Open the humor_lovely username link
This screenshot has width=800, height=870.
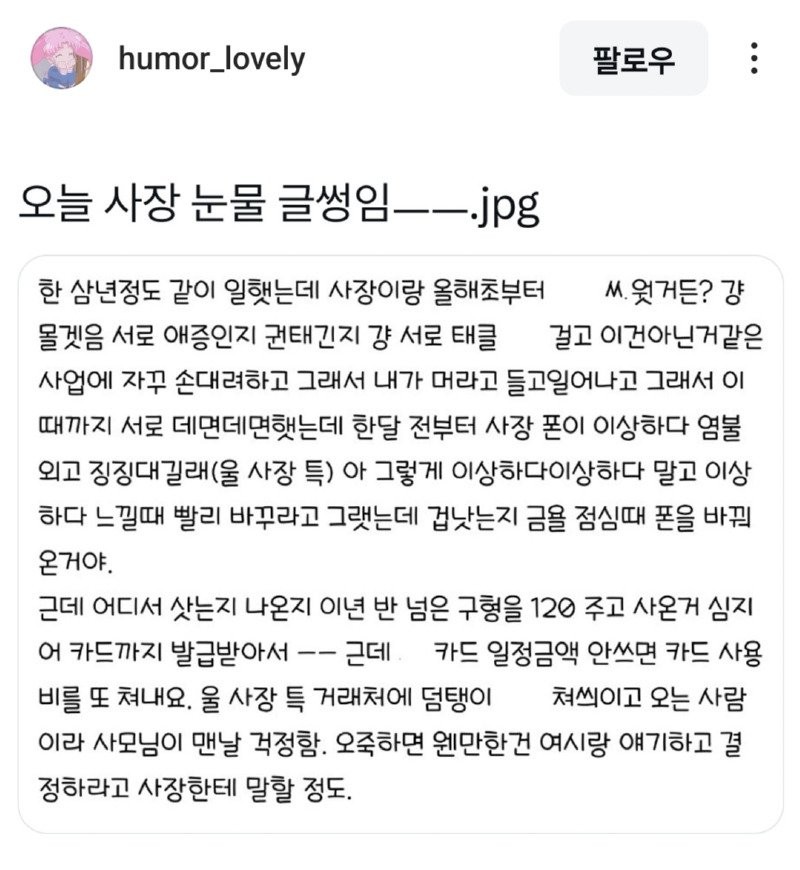(x=211, y=59)
